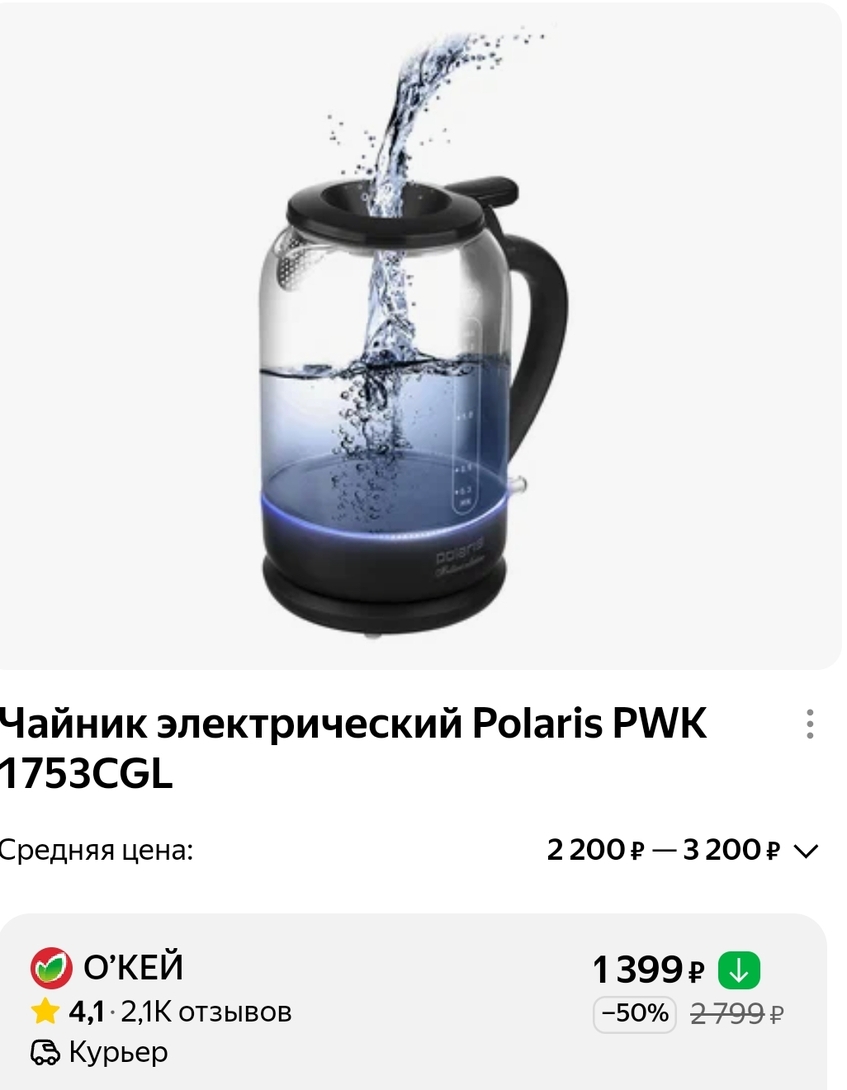Click the О'КЕЙ offer card
The height and width of the screenshot is (1090, 847).
(420, 1000)
